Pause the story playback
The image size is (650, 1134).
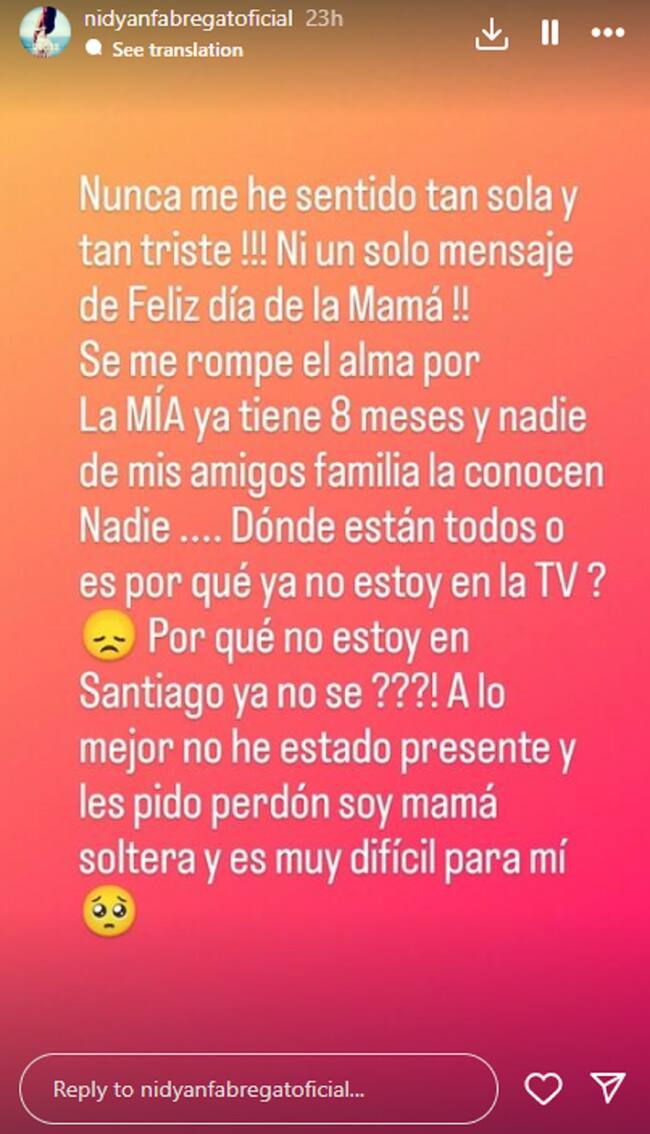pyautogui.click(x=549, y=34)
